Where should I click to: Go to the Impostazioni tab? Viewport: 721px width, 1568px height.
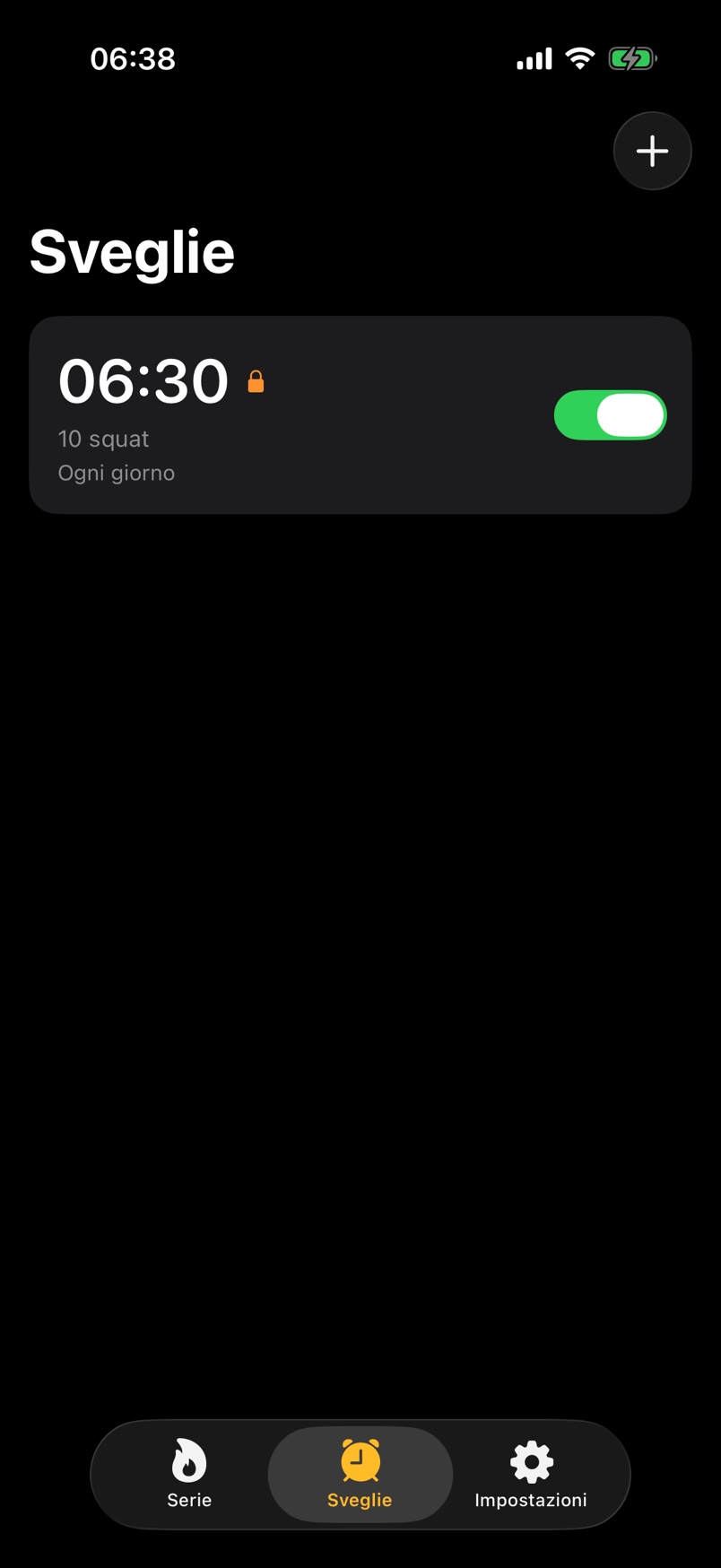coord(531,1474)
